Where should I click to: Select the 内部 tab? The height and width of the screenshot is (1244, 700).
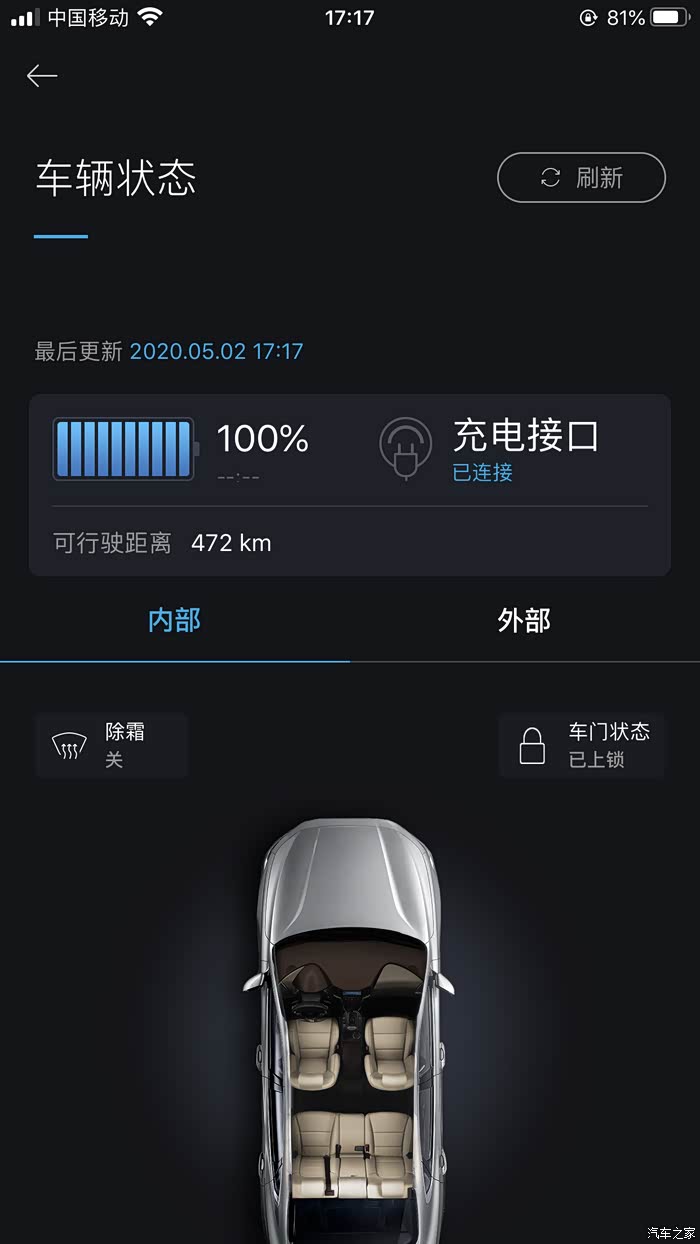[x=175, y=621]
